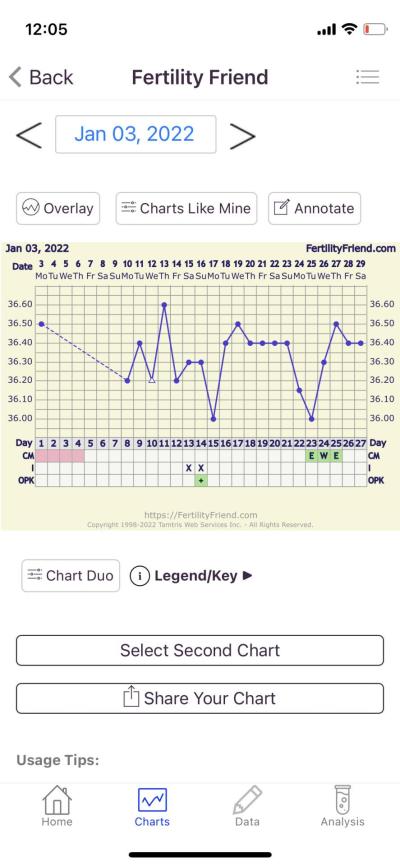This screenshot has width=400, height=866.
Task: Switch to the Analysis tab
Action: click(343, 807)
